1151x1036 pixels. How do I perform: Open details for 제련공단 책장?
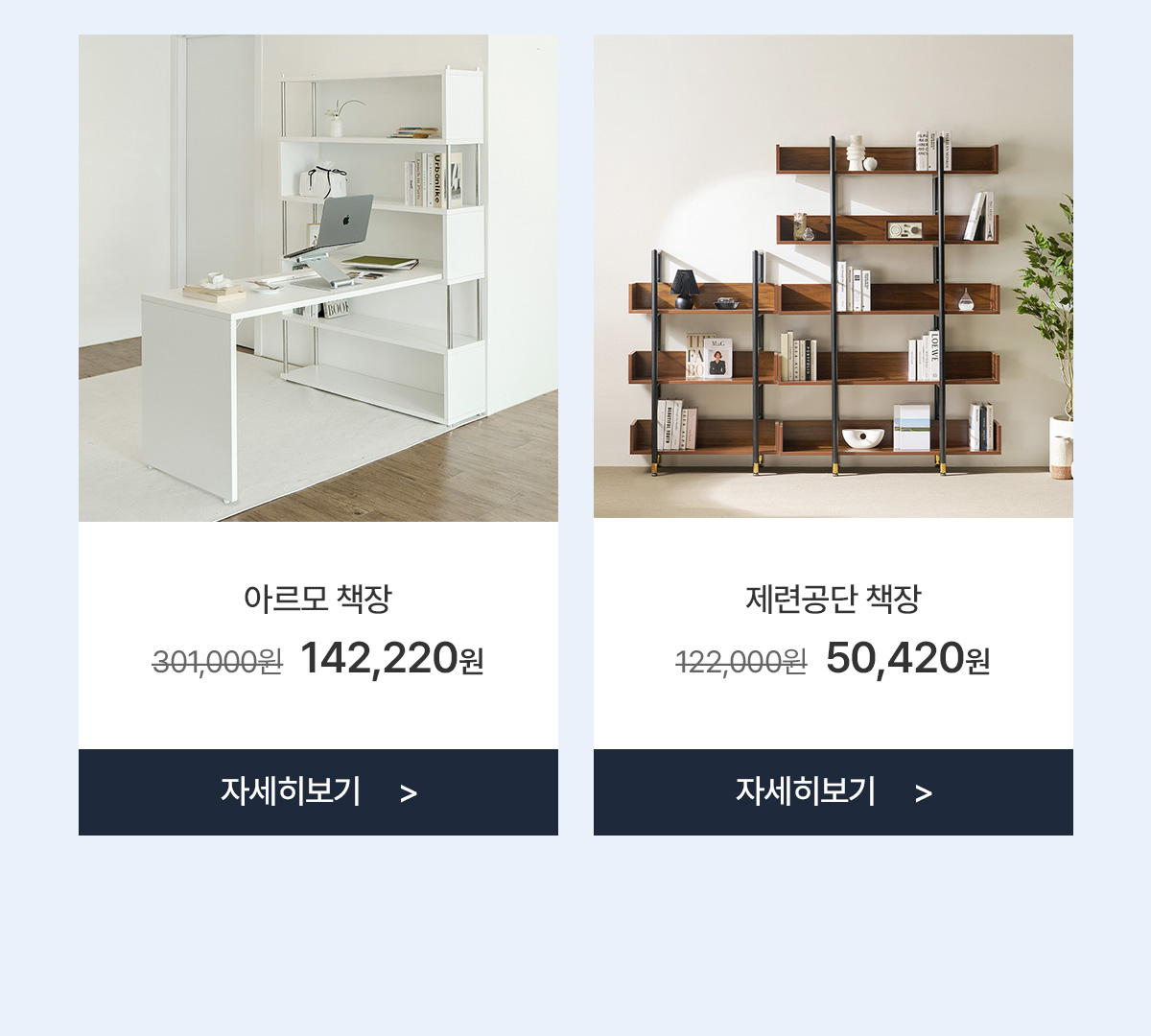pos(833,792)
